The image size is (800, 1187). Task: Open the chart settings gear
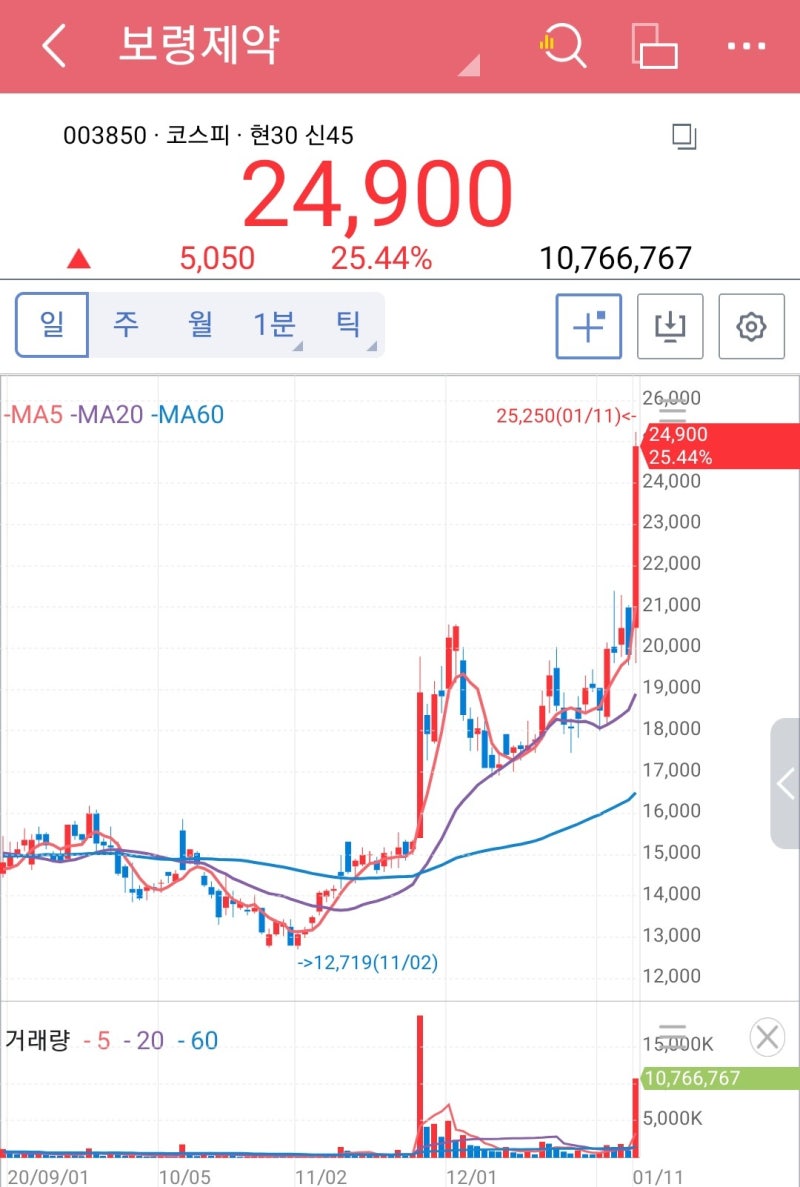751,327
